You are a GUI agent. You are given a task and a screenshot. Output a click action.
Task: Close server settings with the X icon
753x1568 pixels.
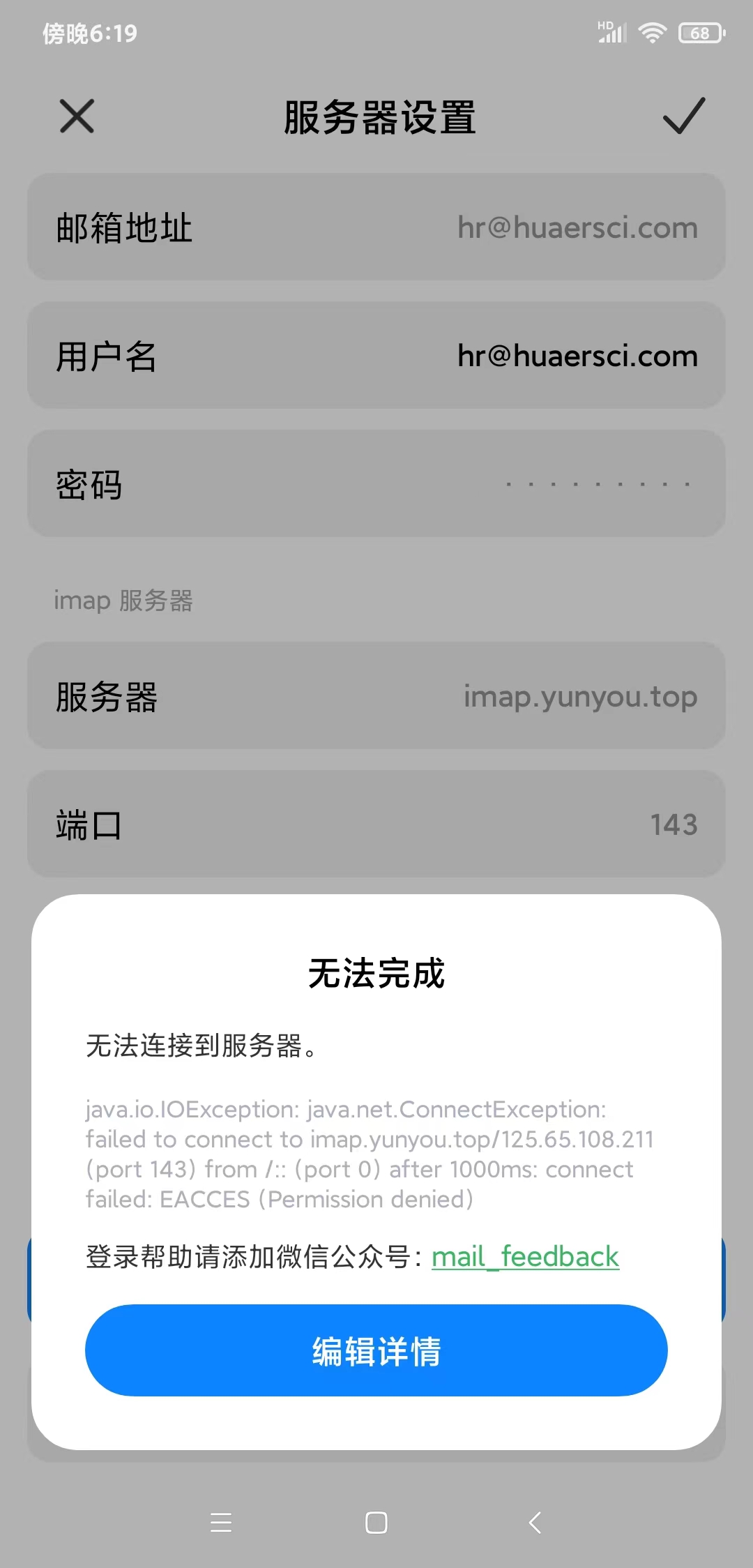(x=77, y=116)
